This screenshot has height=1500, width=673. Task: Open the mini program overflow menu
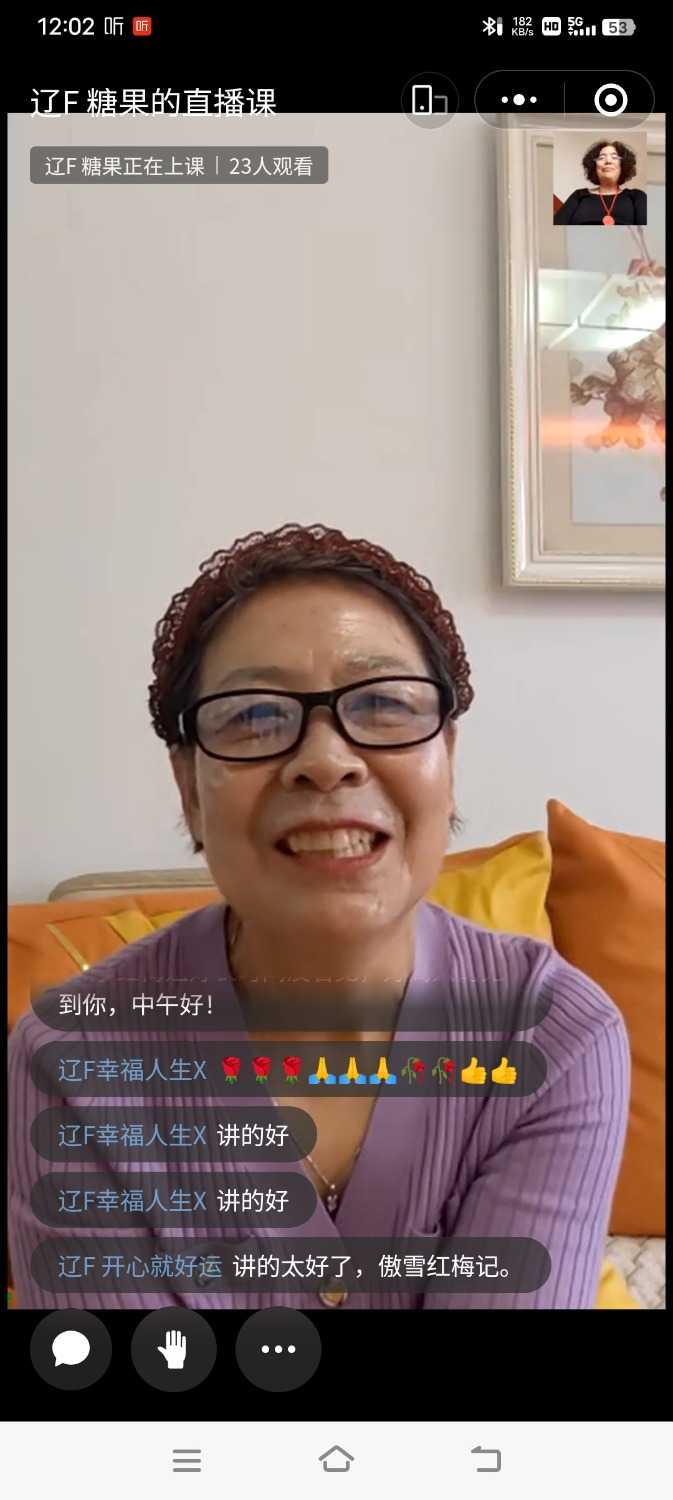pos(519,100)
